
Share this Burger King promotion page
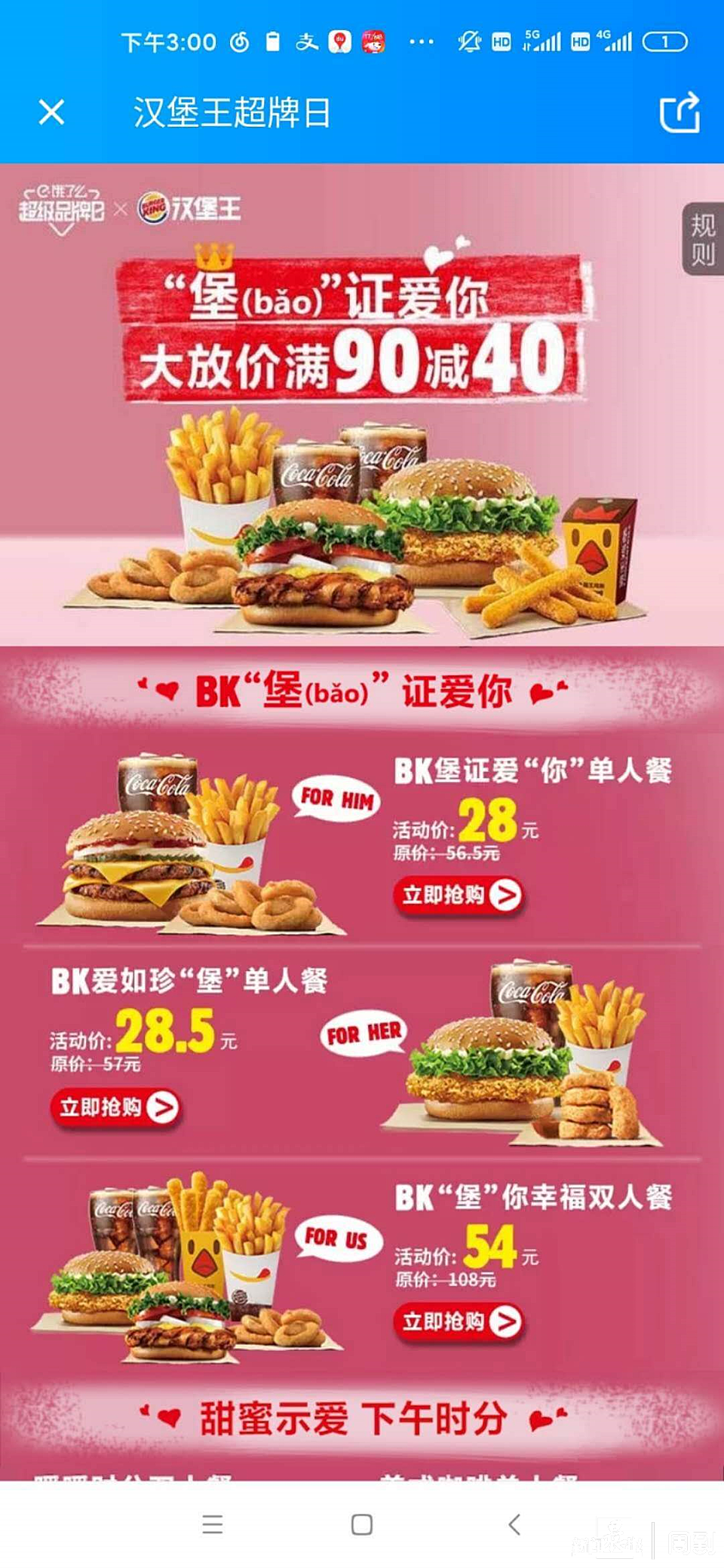680,113
